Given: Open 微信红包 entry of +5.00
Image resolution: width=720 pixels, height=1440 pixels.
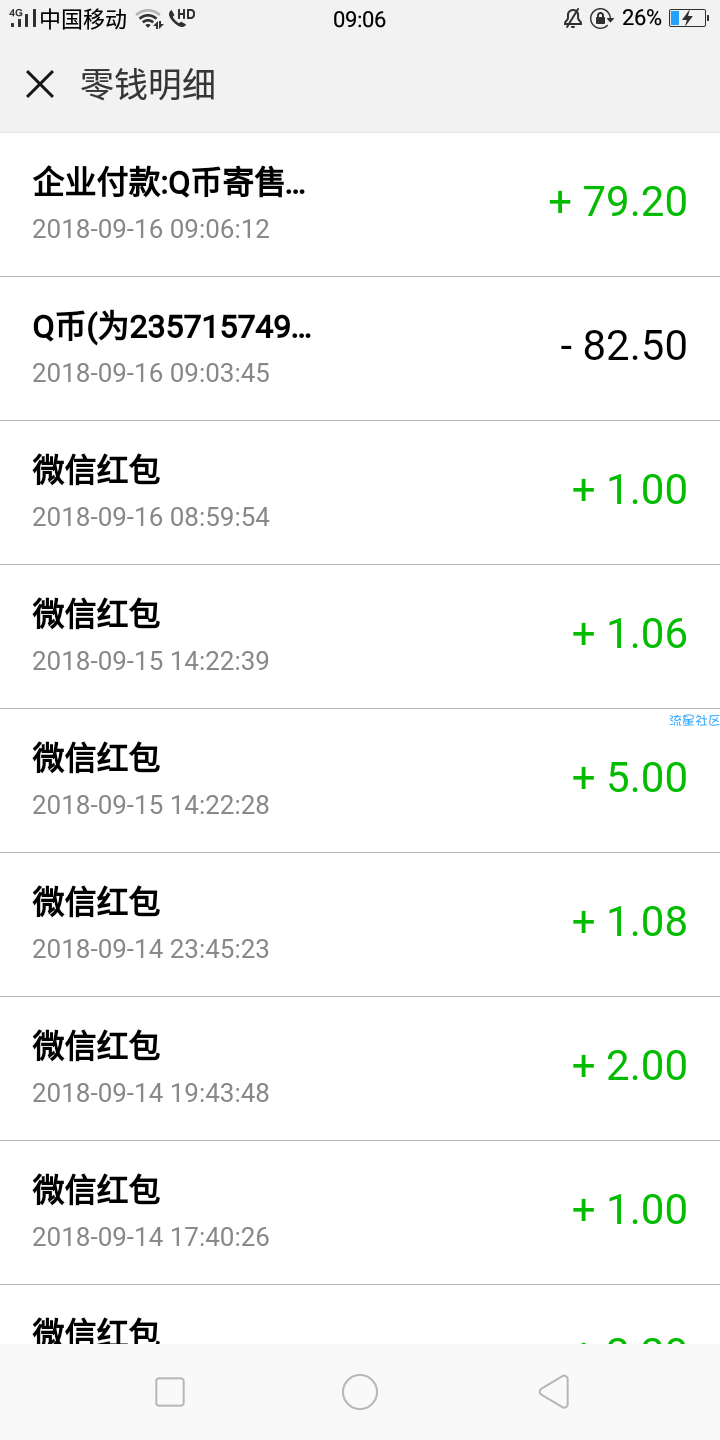Looking at the screenshot, I should pos(360,781).
